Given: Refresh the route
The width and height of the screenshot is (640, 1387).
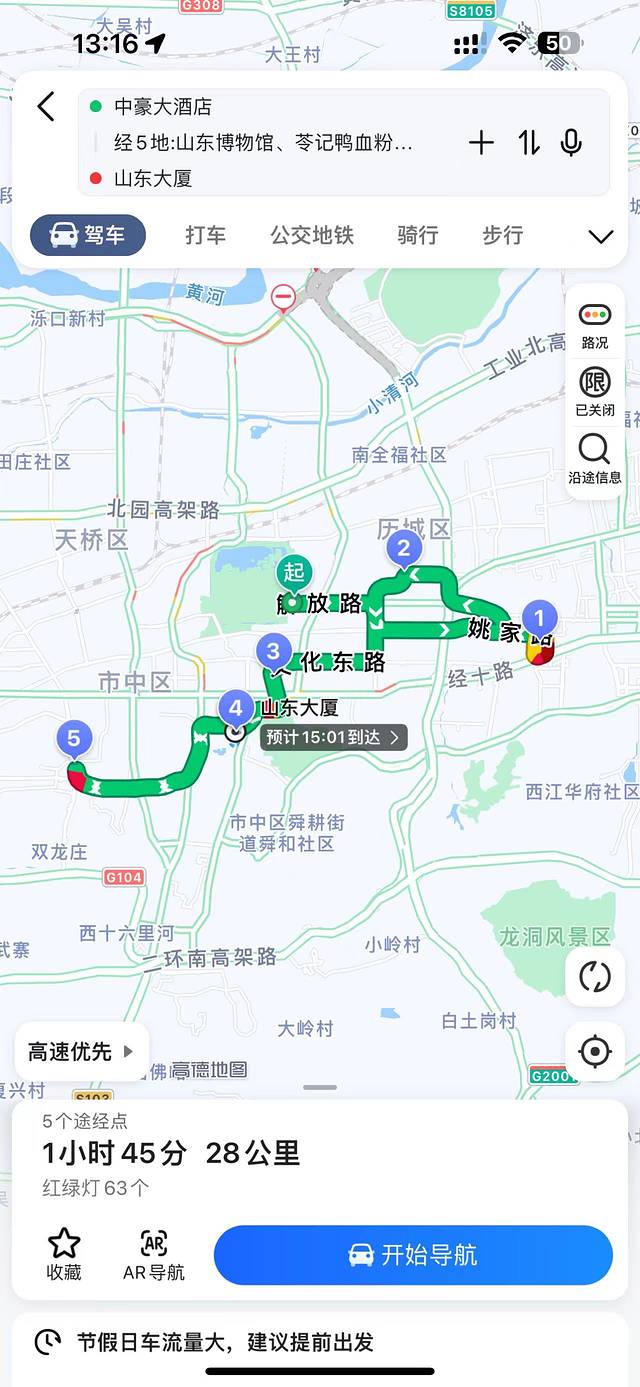Looking at the screenshot, I should tap(595, 977).
